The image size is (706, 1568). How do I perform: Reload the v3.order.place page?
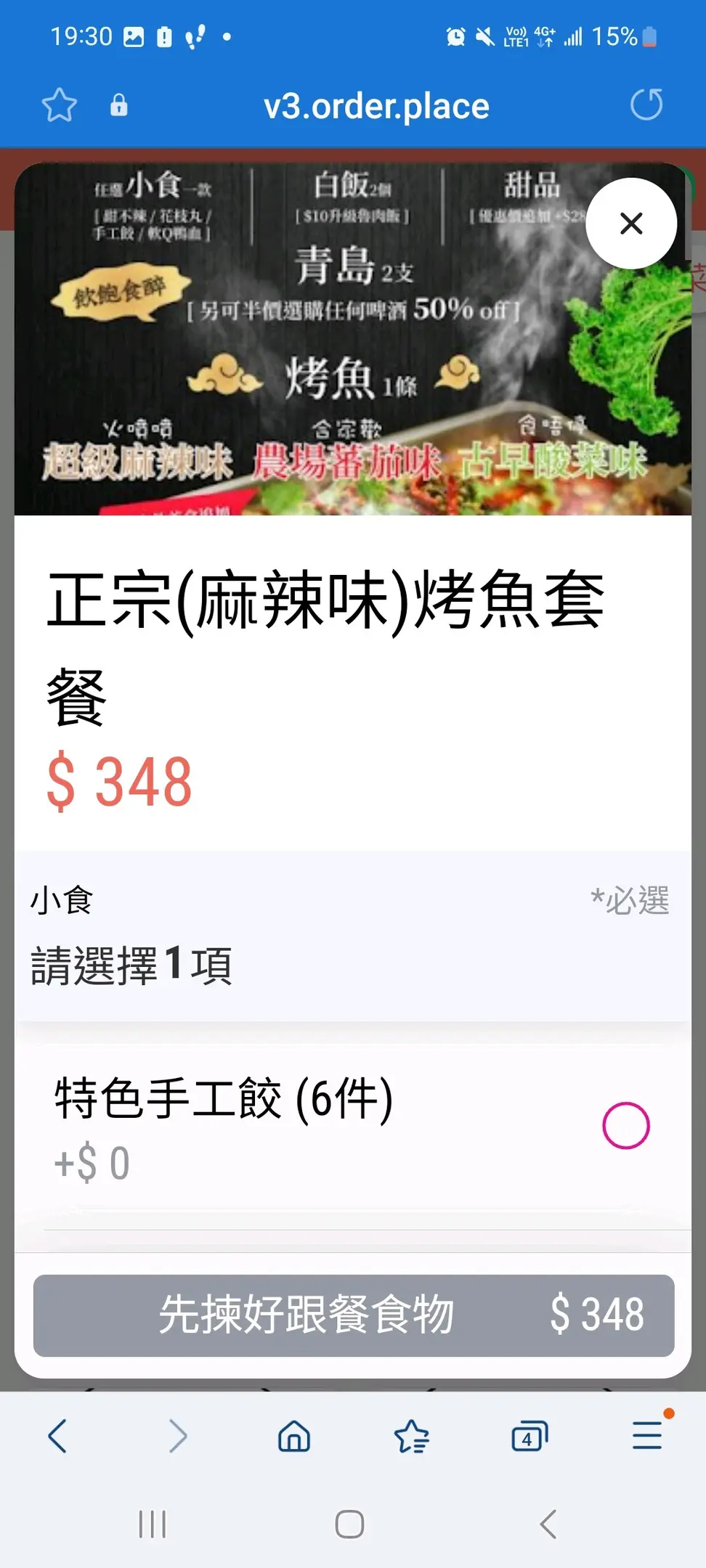click(646, 105)
